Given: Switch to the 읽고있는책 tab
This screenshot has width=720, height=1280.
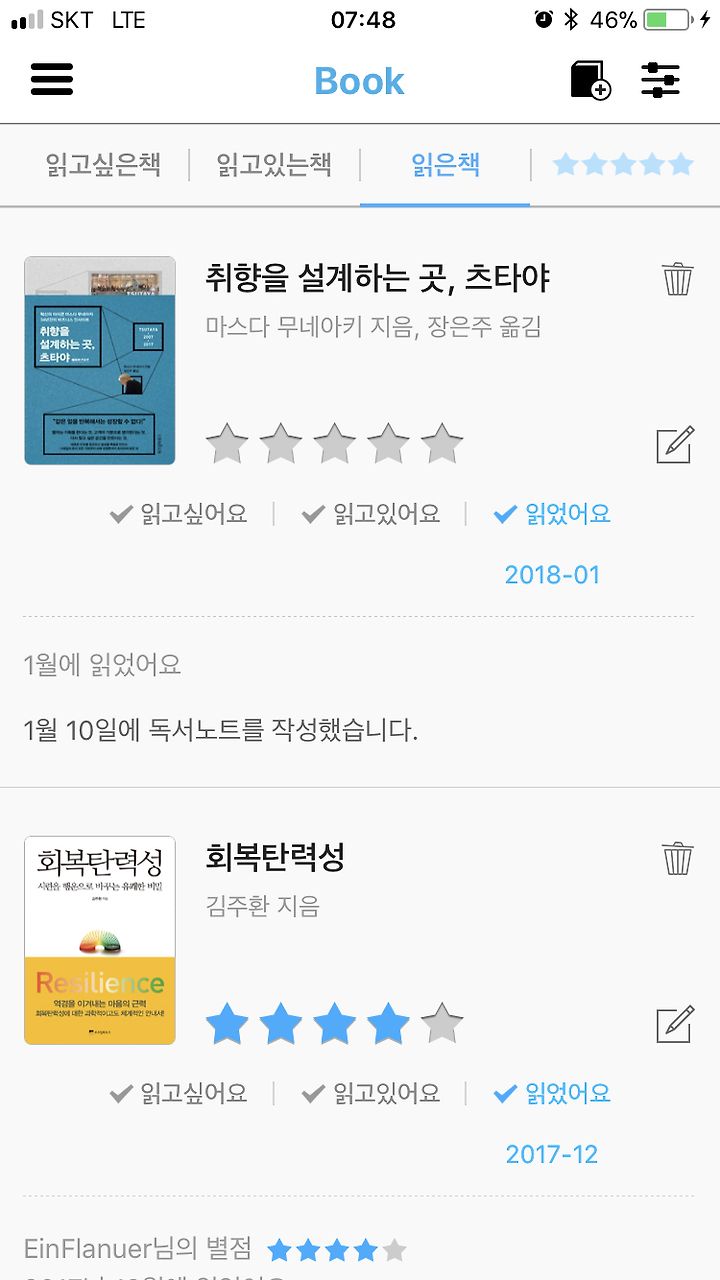Looking at the screenshot, I should pos(274,164).
